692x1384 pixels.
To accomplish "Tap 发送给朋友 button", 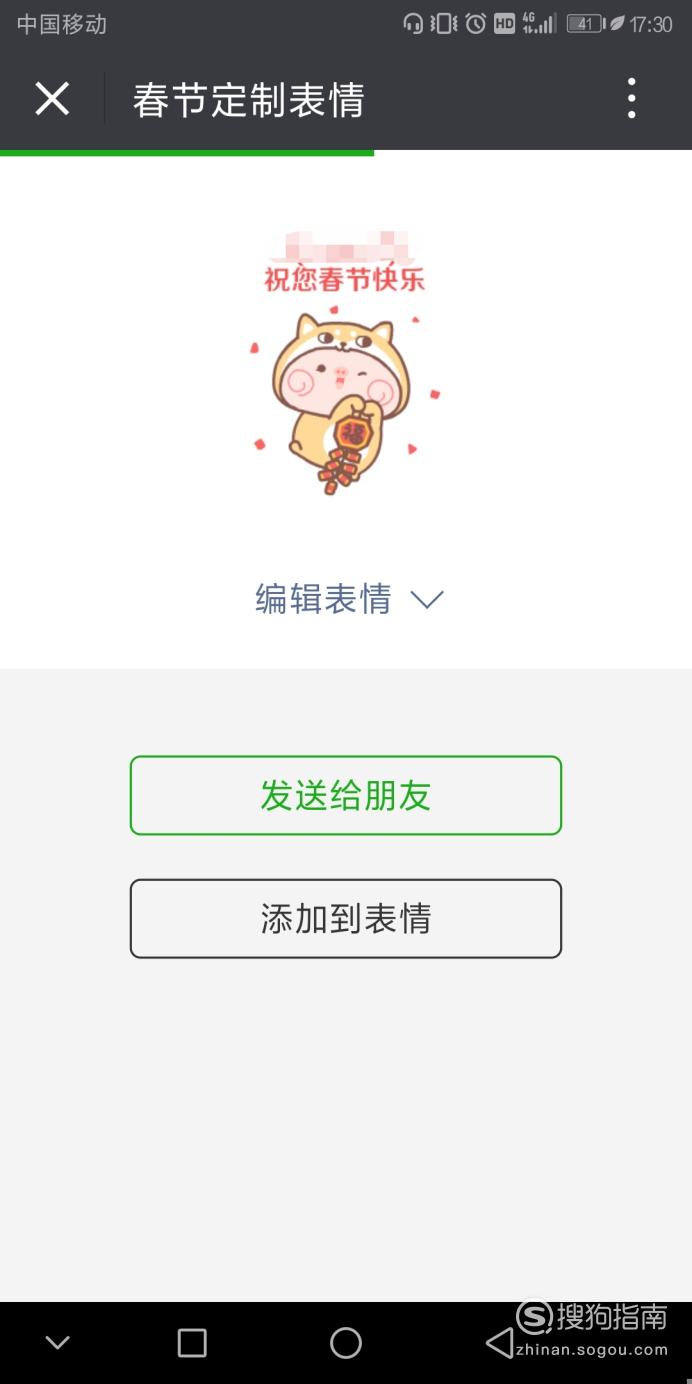I will [346, 795].
